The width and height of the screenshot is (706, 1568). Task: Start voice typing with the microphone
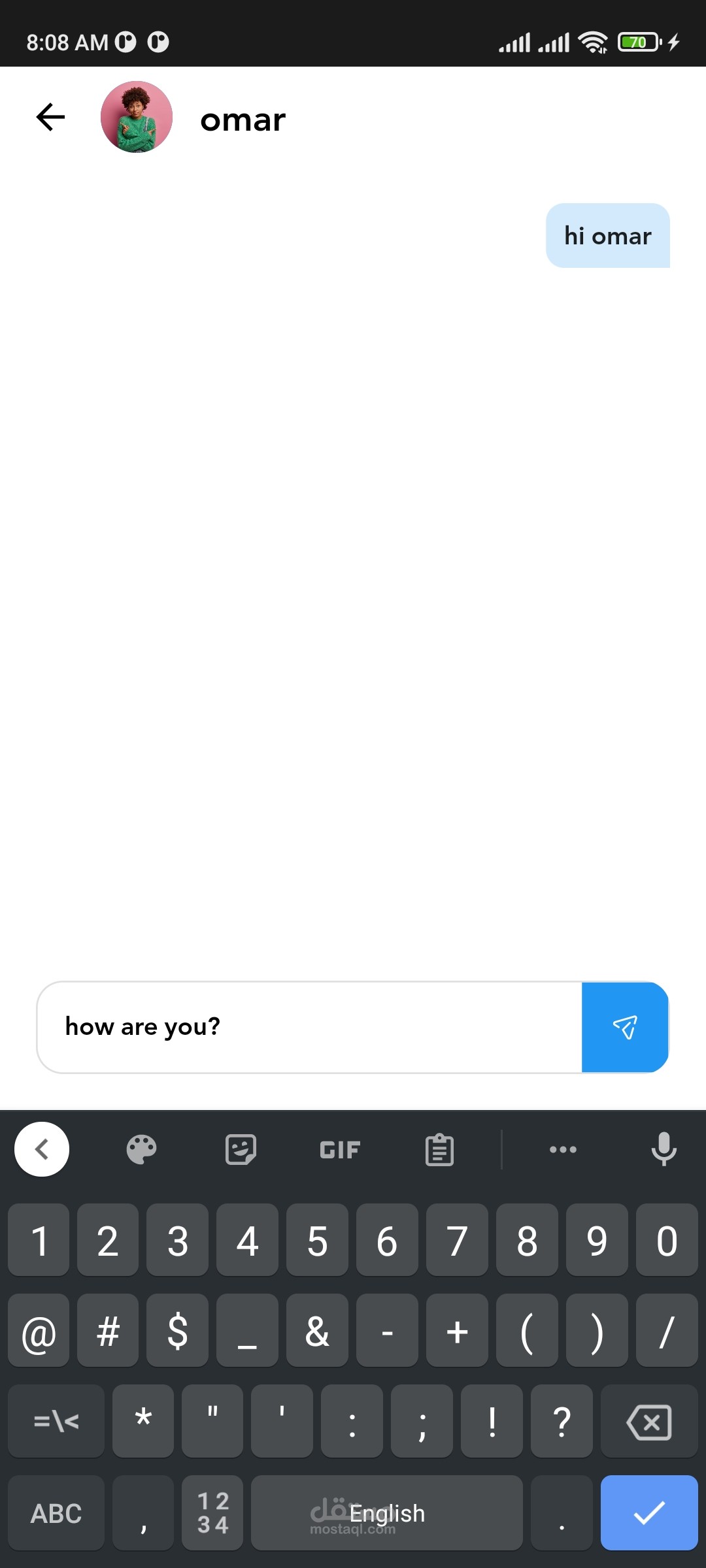664,1150
